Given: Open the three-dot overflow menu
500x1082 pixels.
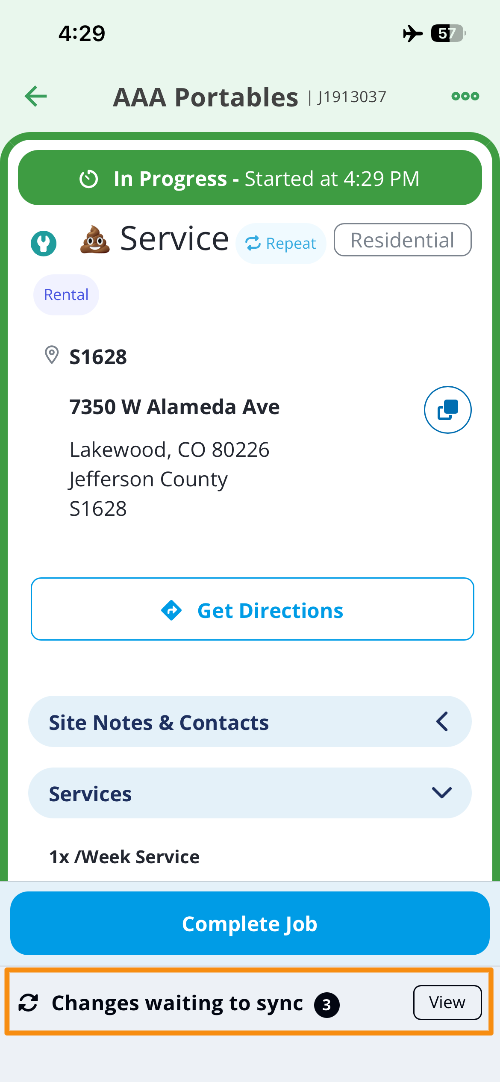Looking at the screenshot, I should click(465, 97).
